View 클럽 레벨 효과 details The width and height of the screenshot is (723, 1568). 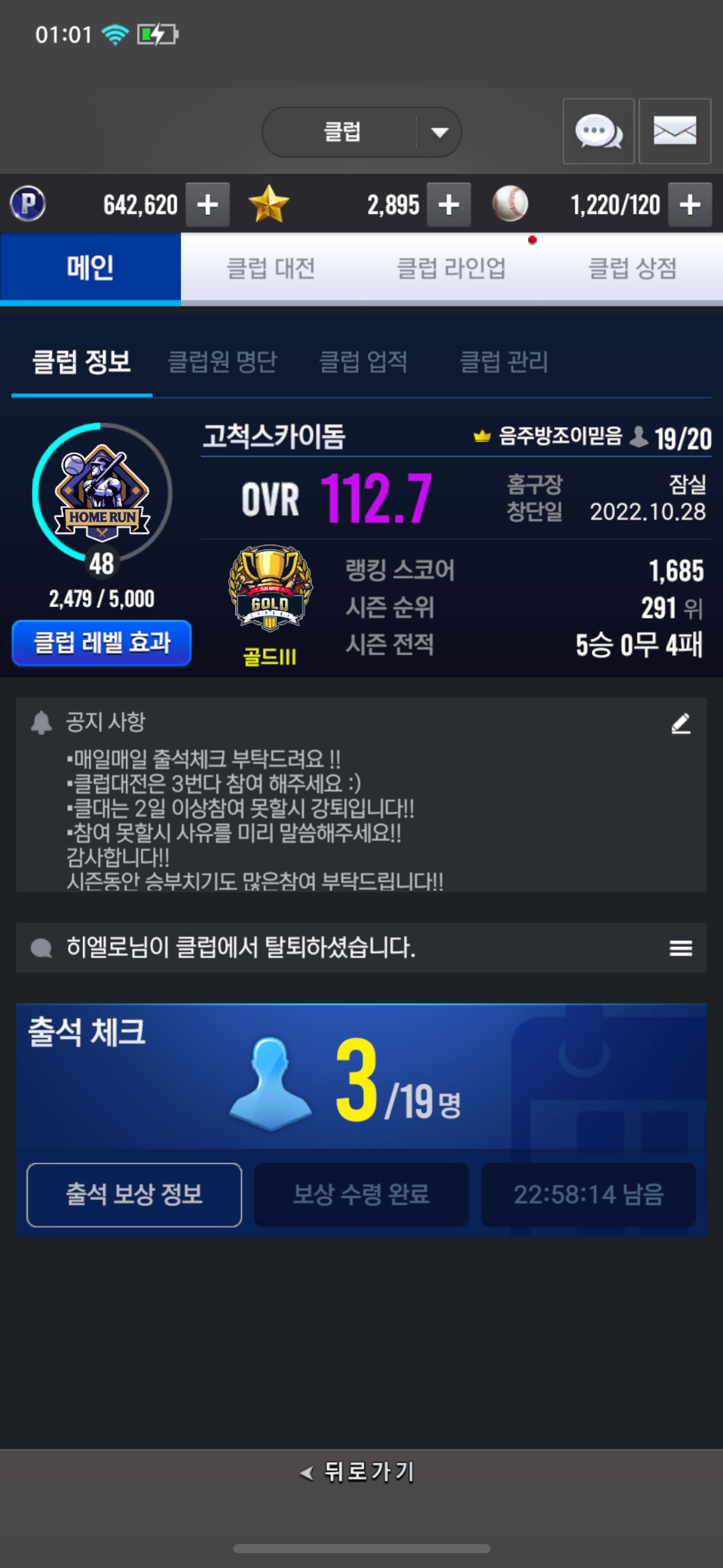click(x=102, y=643)
